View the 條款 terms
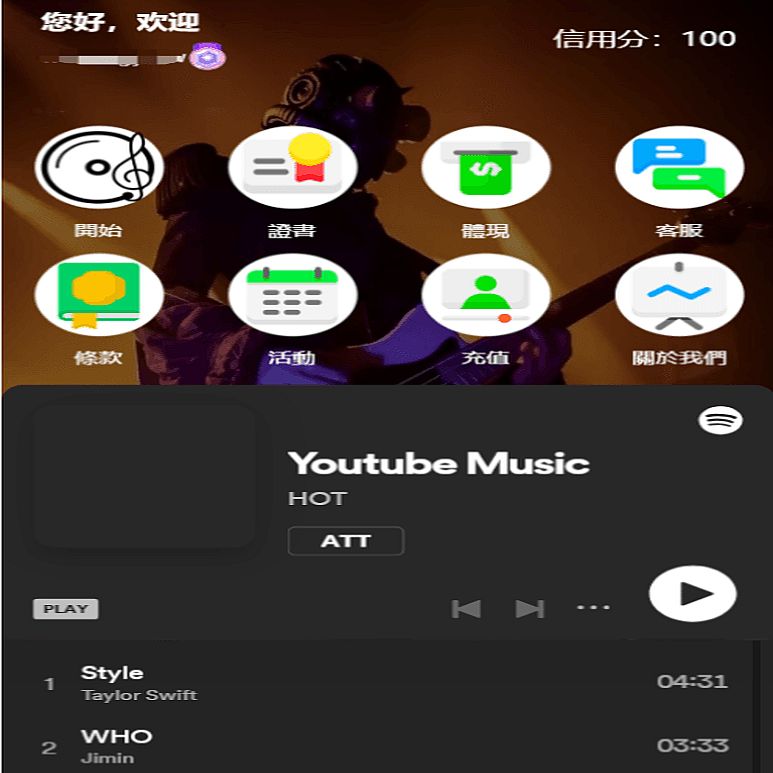Viewport: 773px width, 773px height. [98, 296]
